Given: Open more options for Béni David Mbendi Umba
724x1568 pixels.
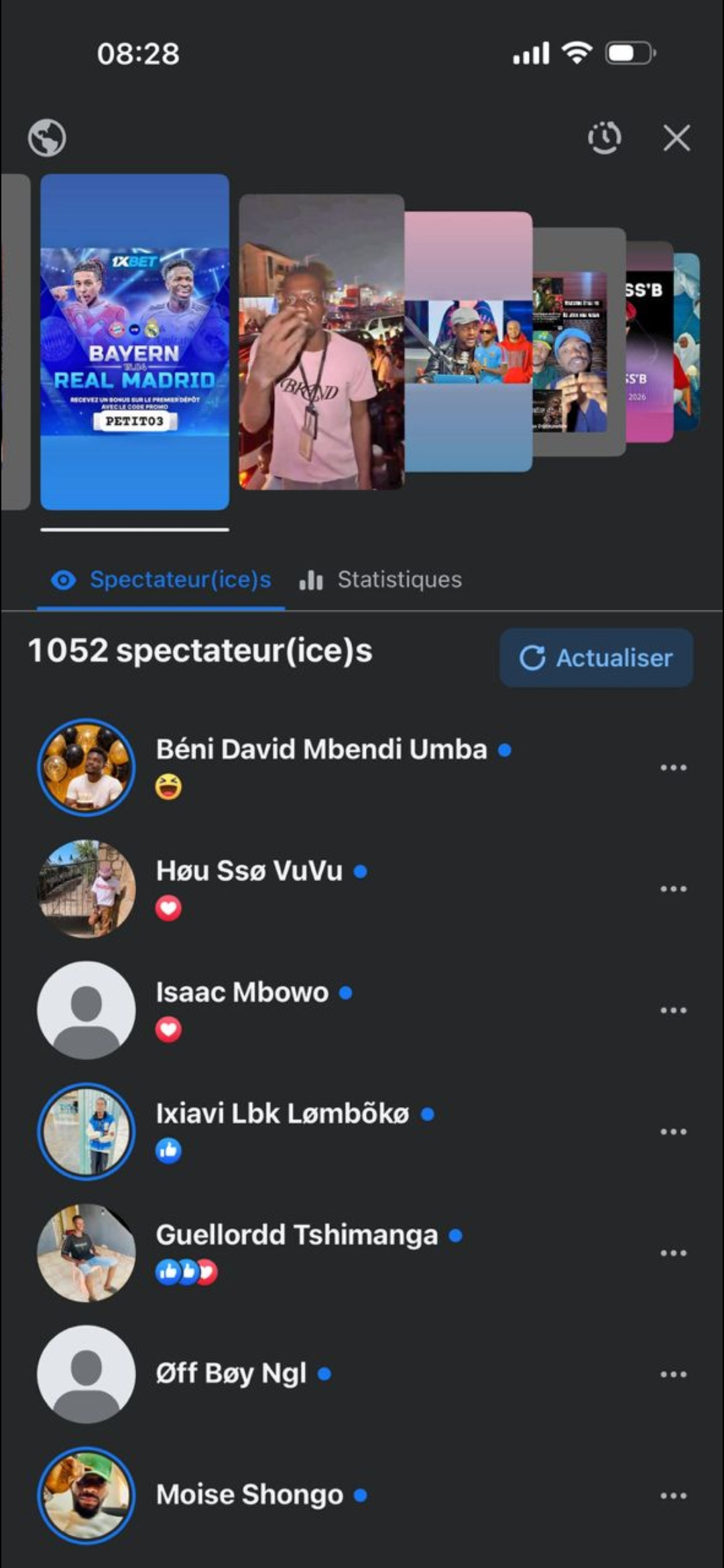Looking at the screenshot, I should coord(673,767).
